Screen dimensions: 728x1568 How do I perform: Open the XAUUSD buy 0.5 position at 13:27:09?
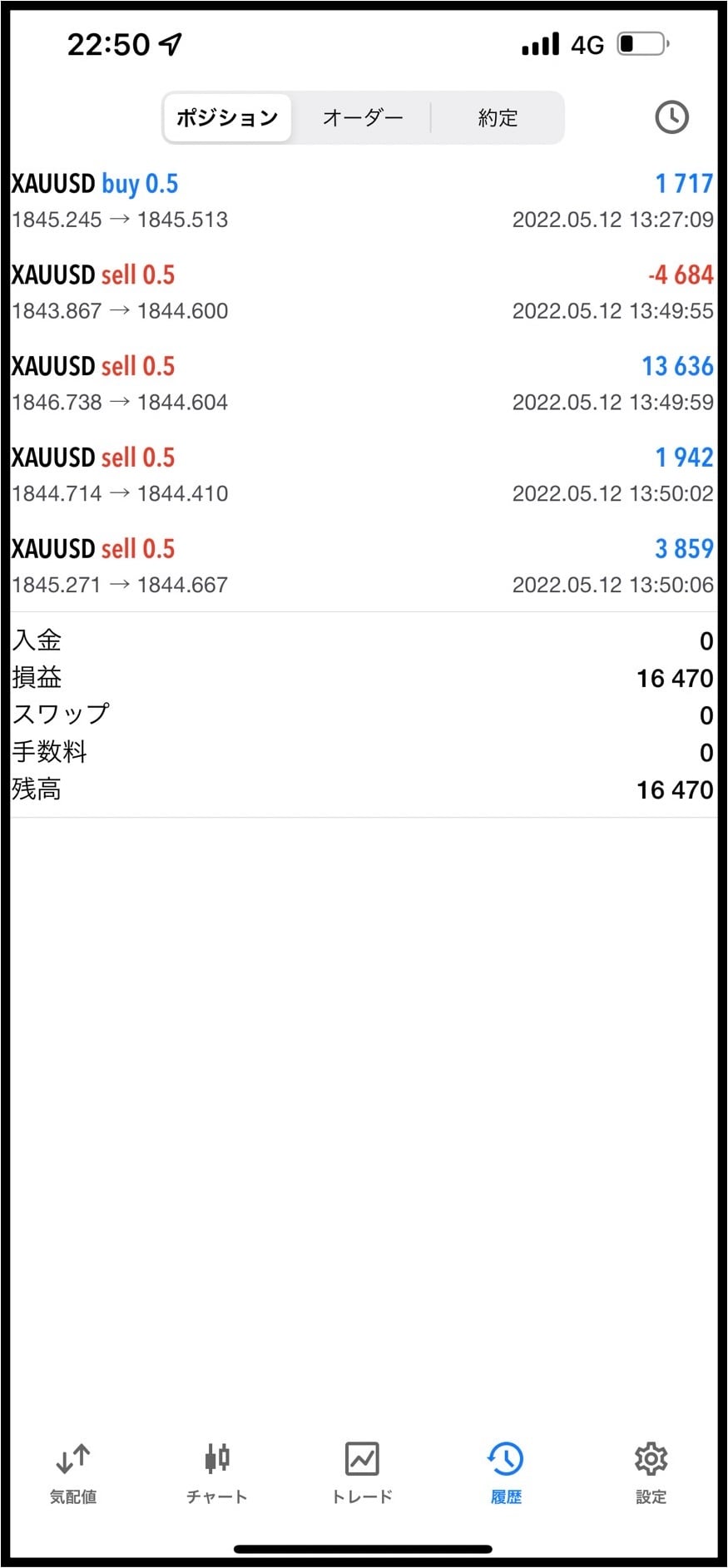(364, 200)
